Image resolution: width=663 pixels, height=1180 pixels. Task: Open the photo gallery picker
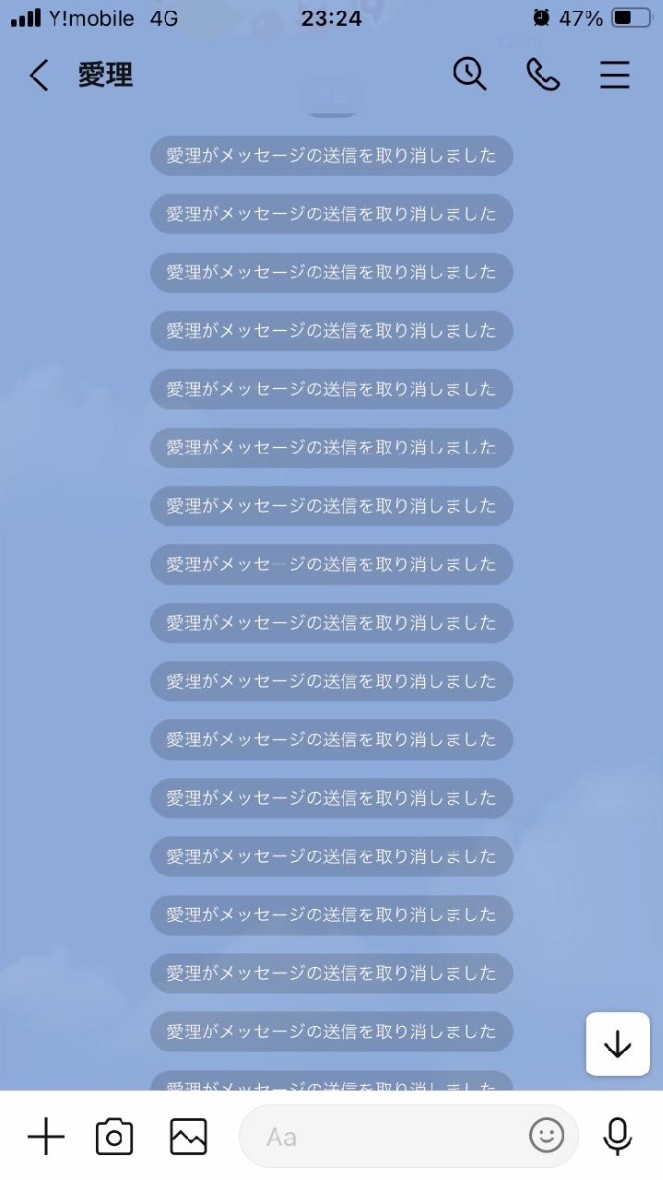point(188,1136)
